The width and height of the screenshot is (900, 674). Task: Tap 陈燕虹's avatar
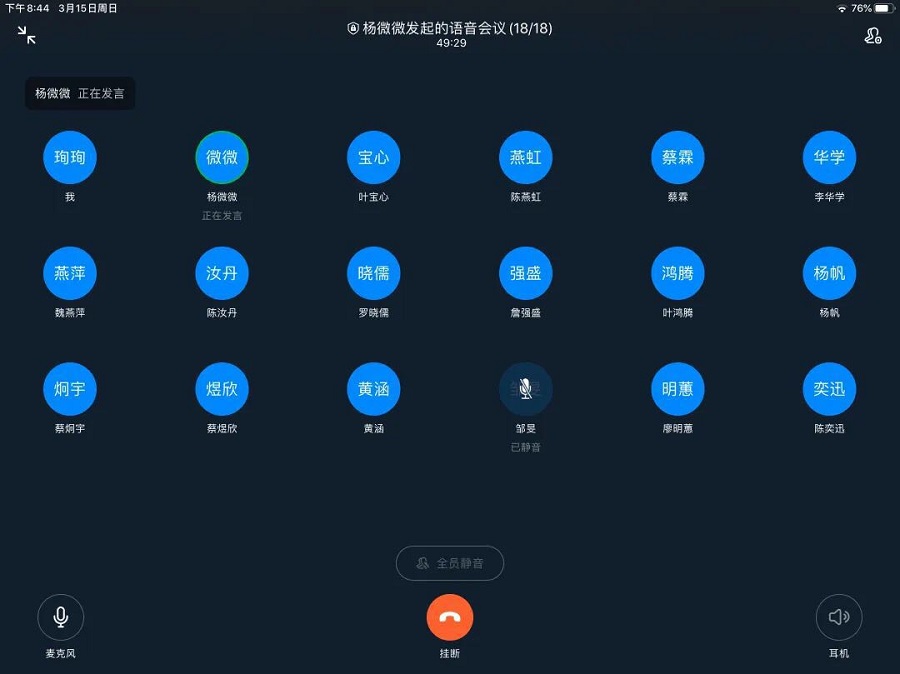click(x=526, y=157)
